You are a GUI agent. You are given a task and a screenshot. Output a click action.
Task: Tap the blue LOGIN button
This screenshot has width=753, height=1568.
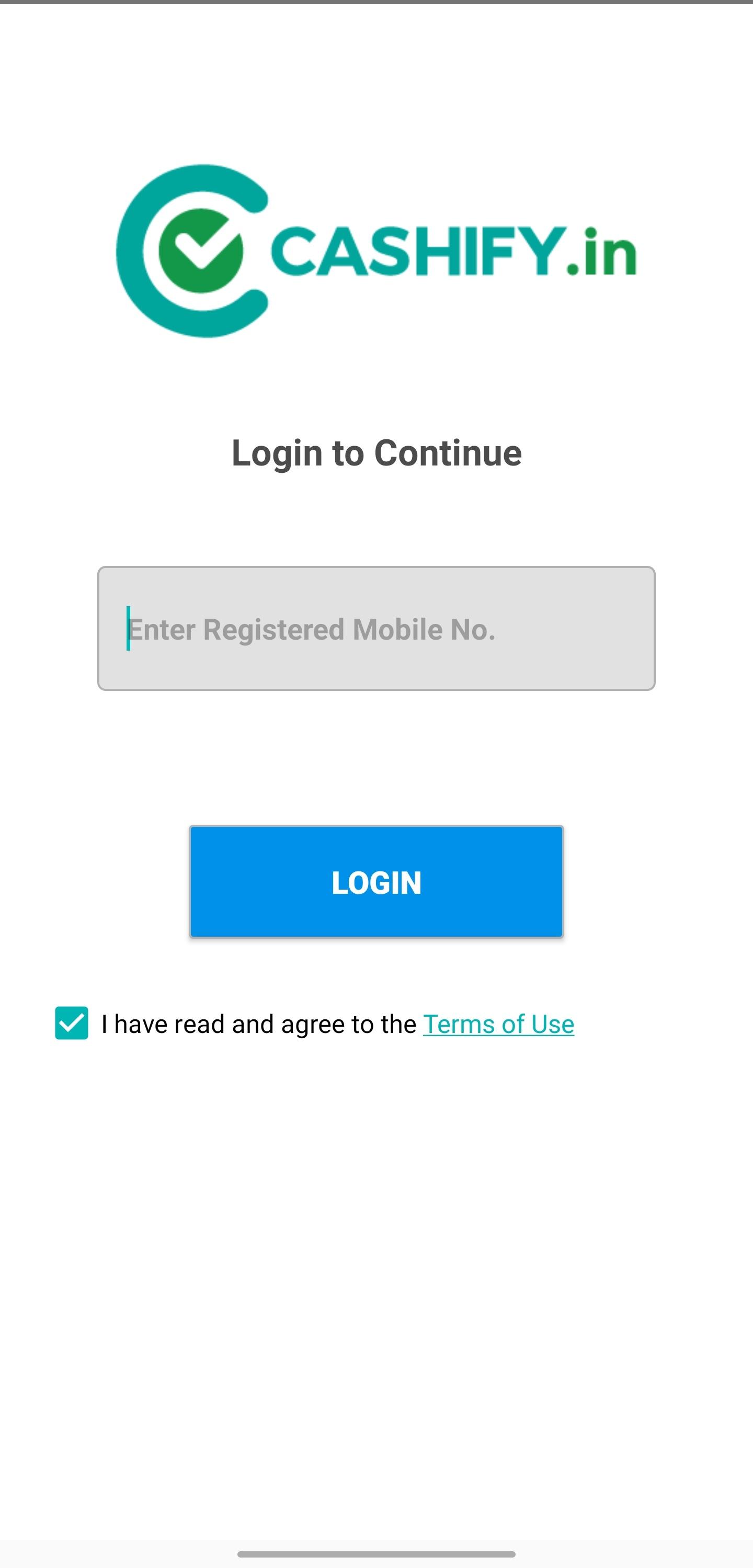(376, 881)
